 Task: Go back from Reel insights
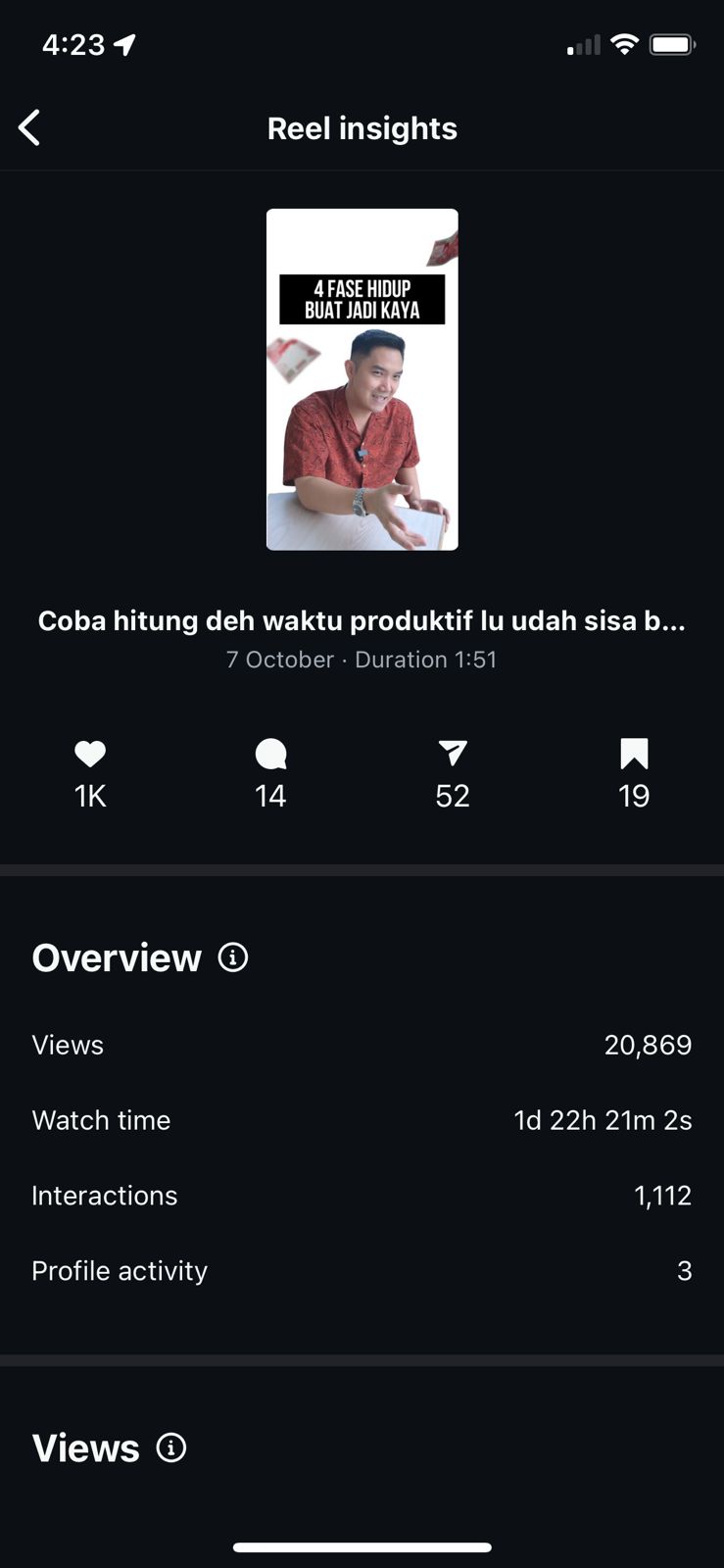pos(30,128)
